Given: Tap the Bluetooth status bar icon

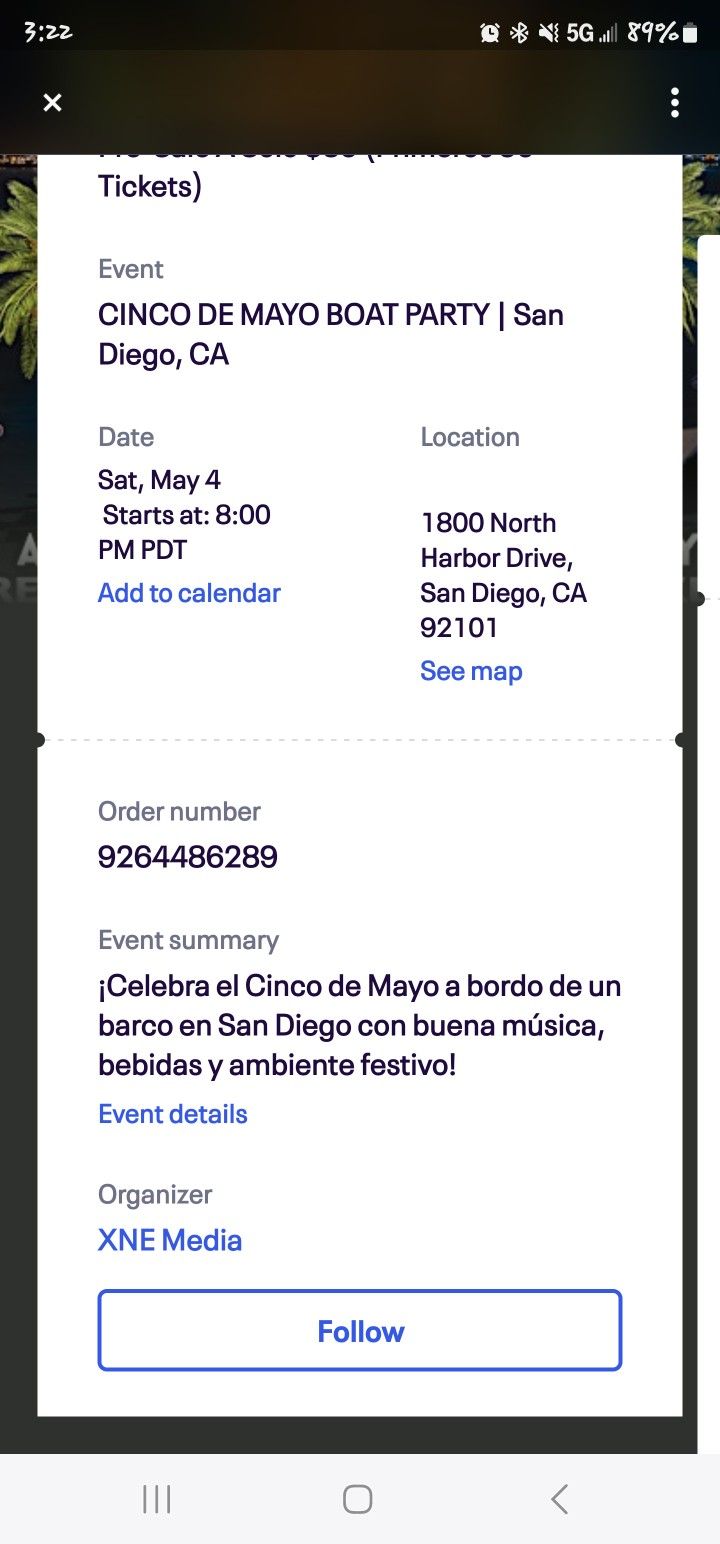Looking at the screenshot, I should click(x=517, y=33).
